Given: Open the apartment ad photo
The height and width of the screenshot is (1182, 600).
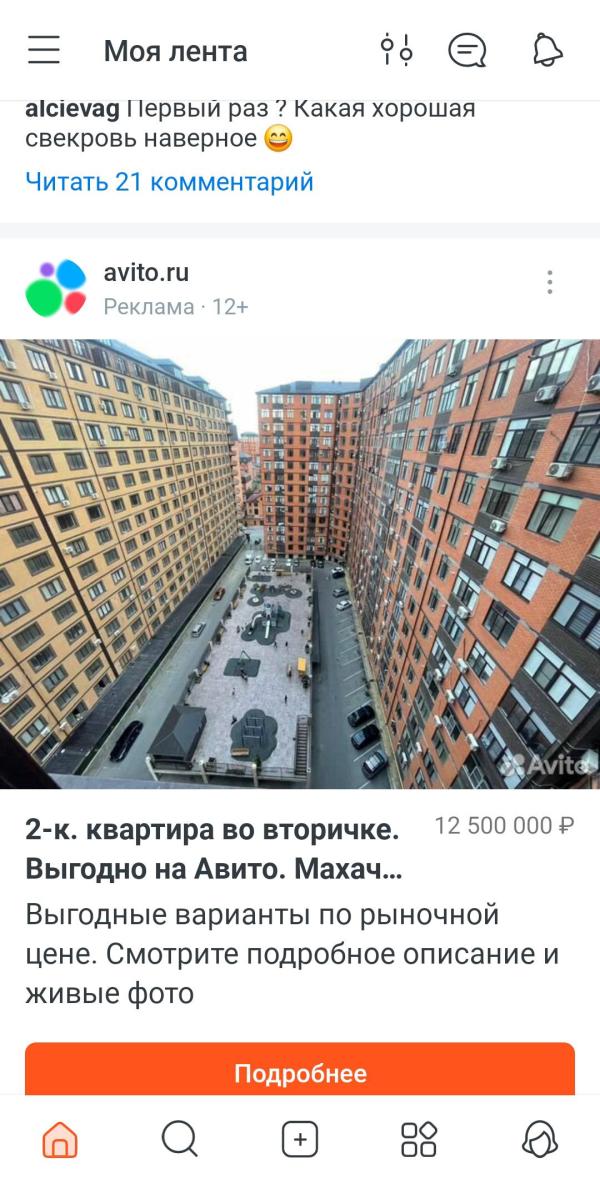Looking at the screenshot, I should (300, 564).
